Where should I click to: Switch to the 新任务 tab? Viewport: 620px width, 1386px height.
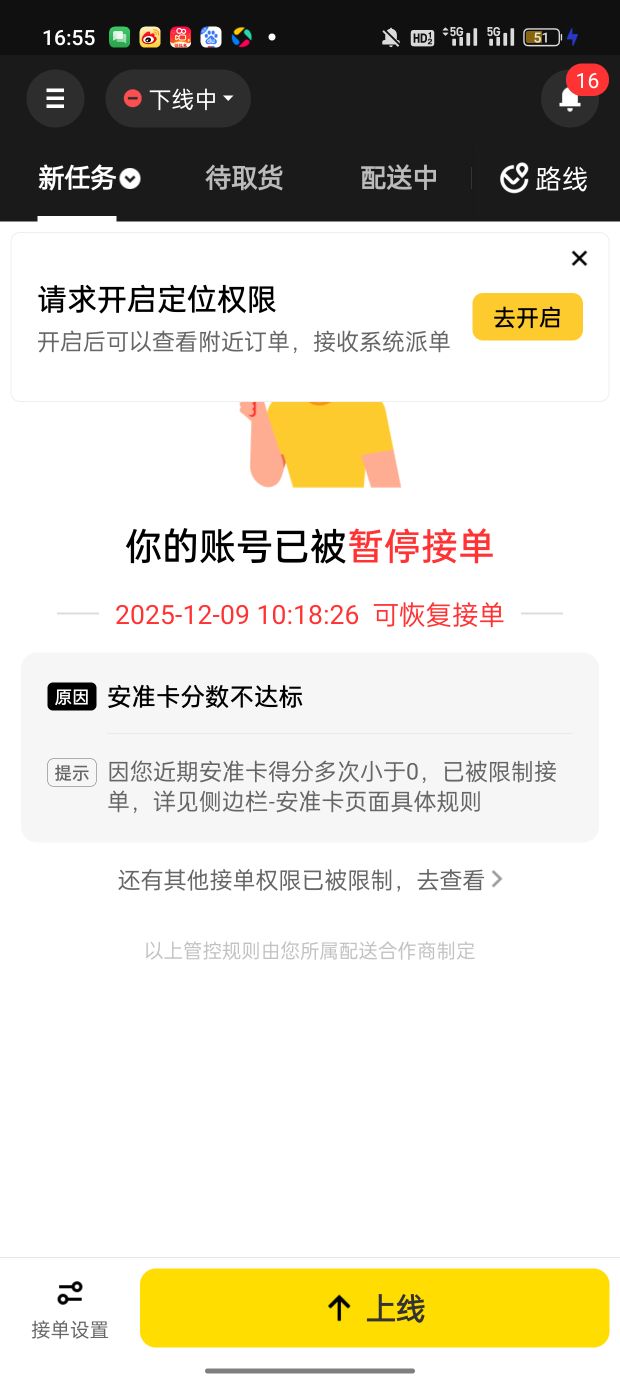click(x=88, y=179)
